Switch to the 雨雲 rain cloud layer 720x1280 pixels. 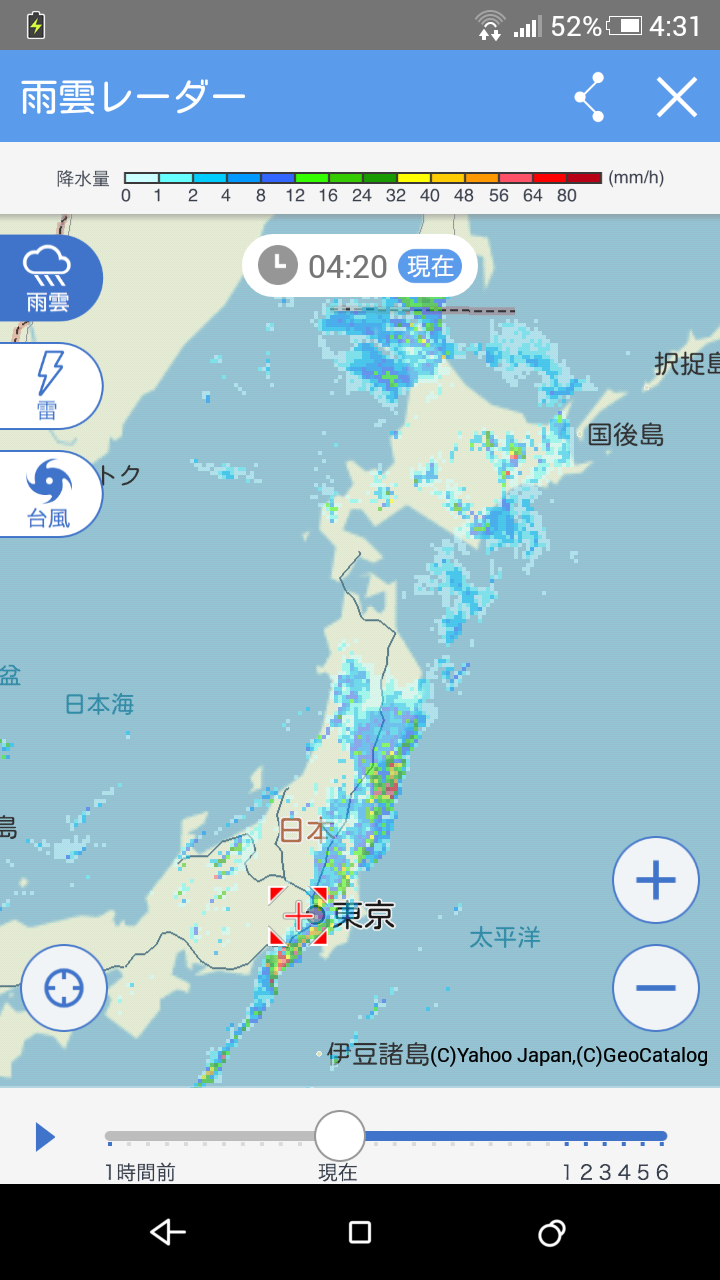coord(48,278)
